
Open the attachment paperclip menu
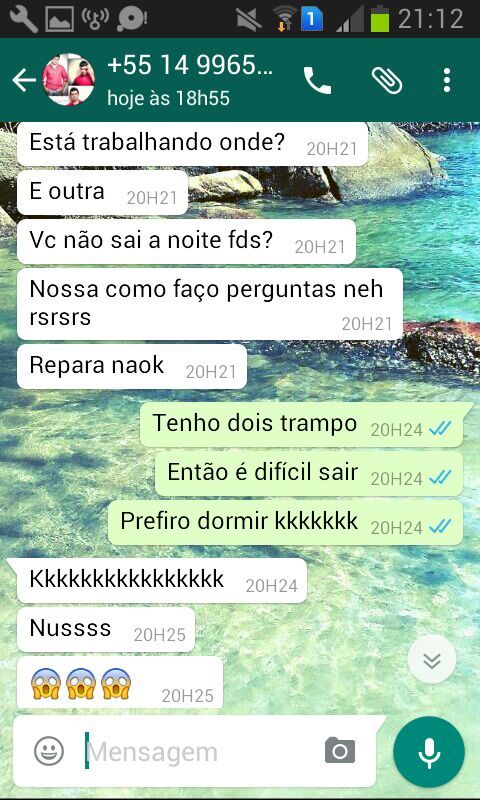coord(387,80)
